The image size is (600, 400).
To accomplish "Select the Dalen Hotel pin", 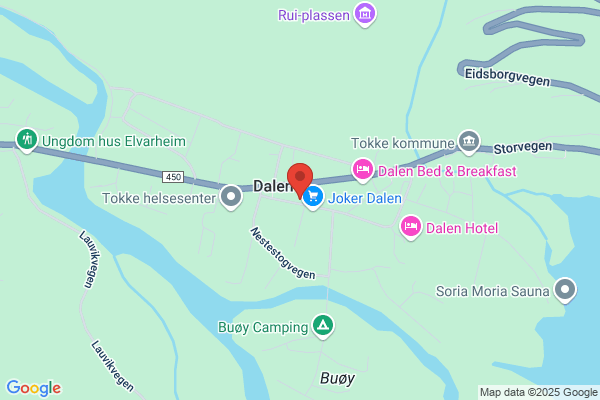I will coord(411,227).
